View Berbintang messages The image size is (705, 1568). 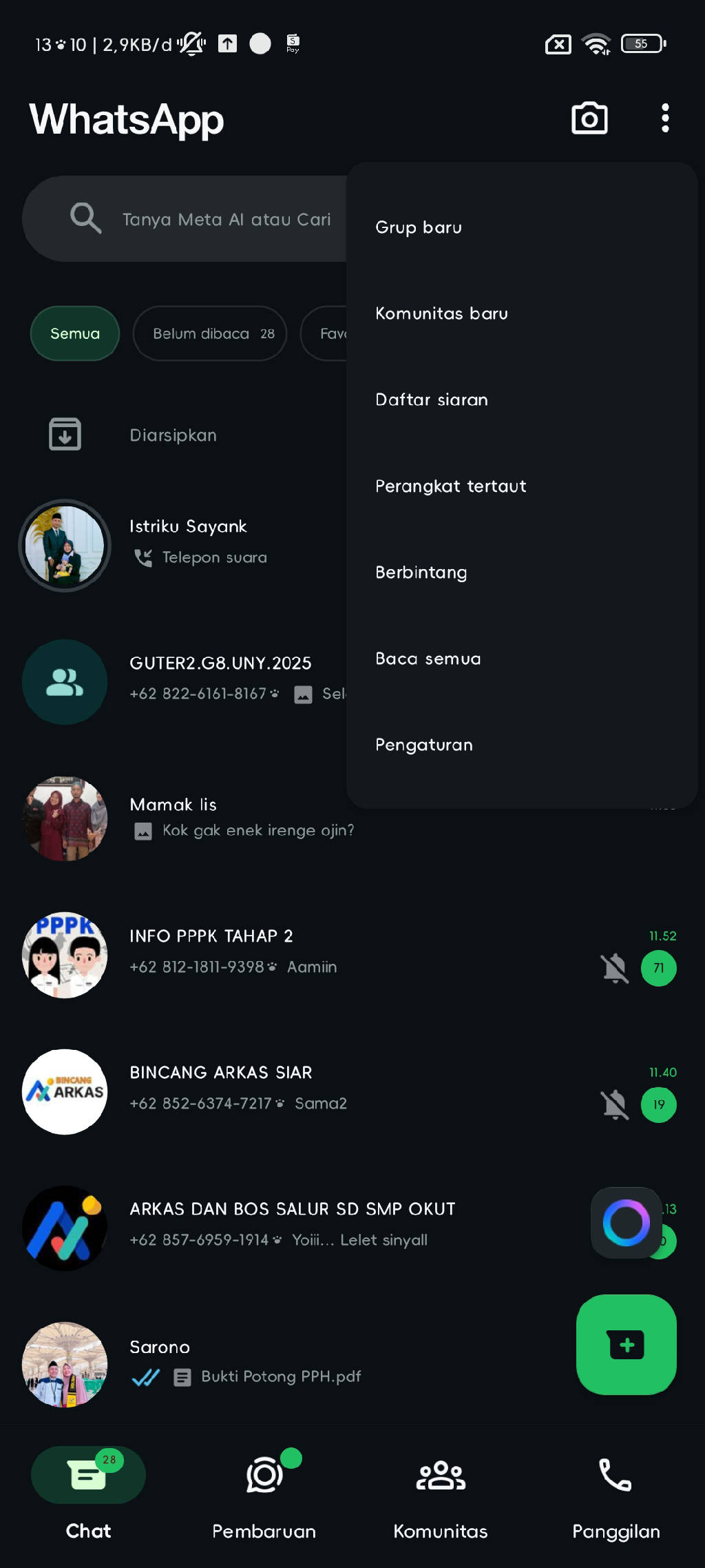[x=421, y=572]
